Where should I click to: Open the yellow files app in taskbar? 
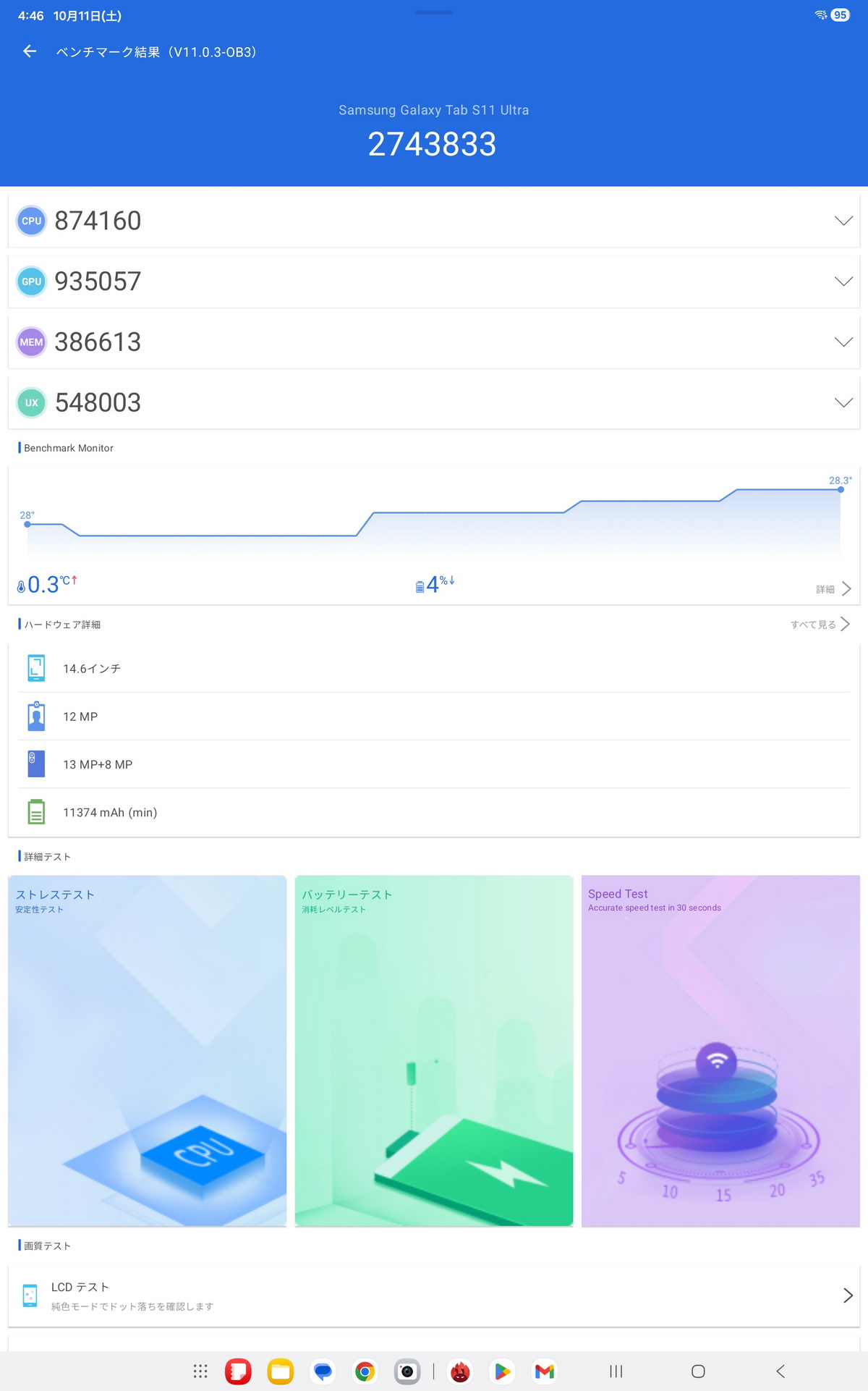coord(281,1371)
